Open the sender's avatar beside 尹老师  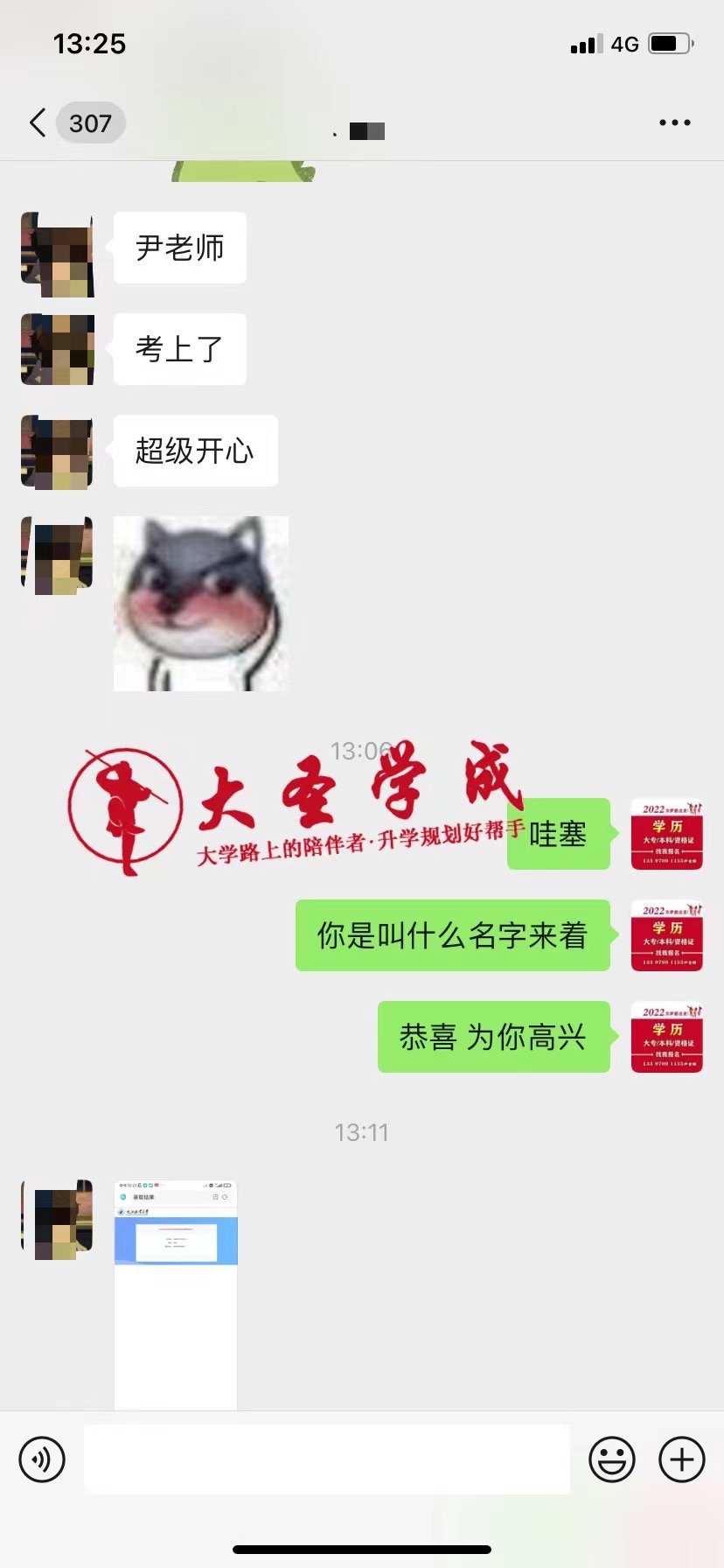(57, 248)
